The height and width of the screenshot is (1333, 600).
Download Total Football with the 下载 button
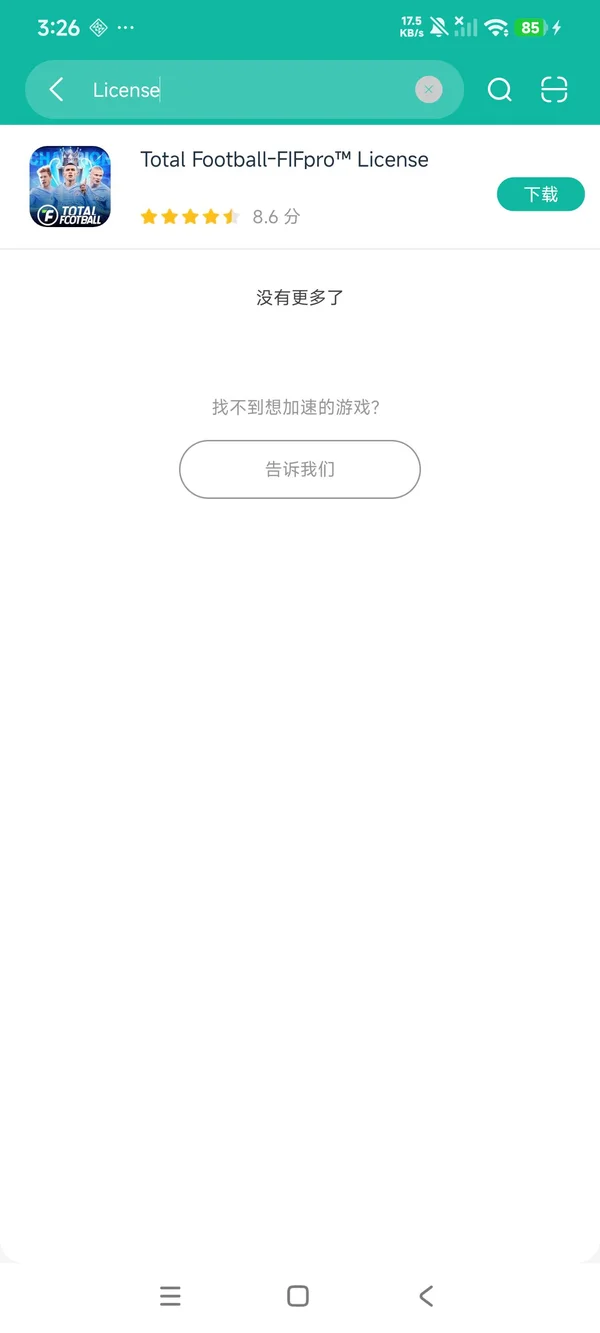click(541, 194)
